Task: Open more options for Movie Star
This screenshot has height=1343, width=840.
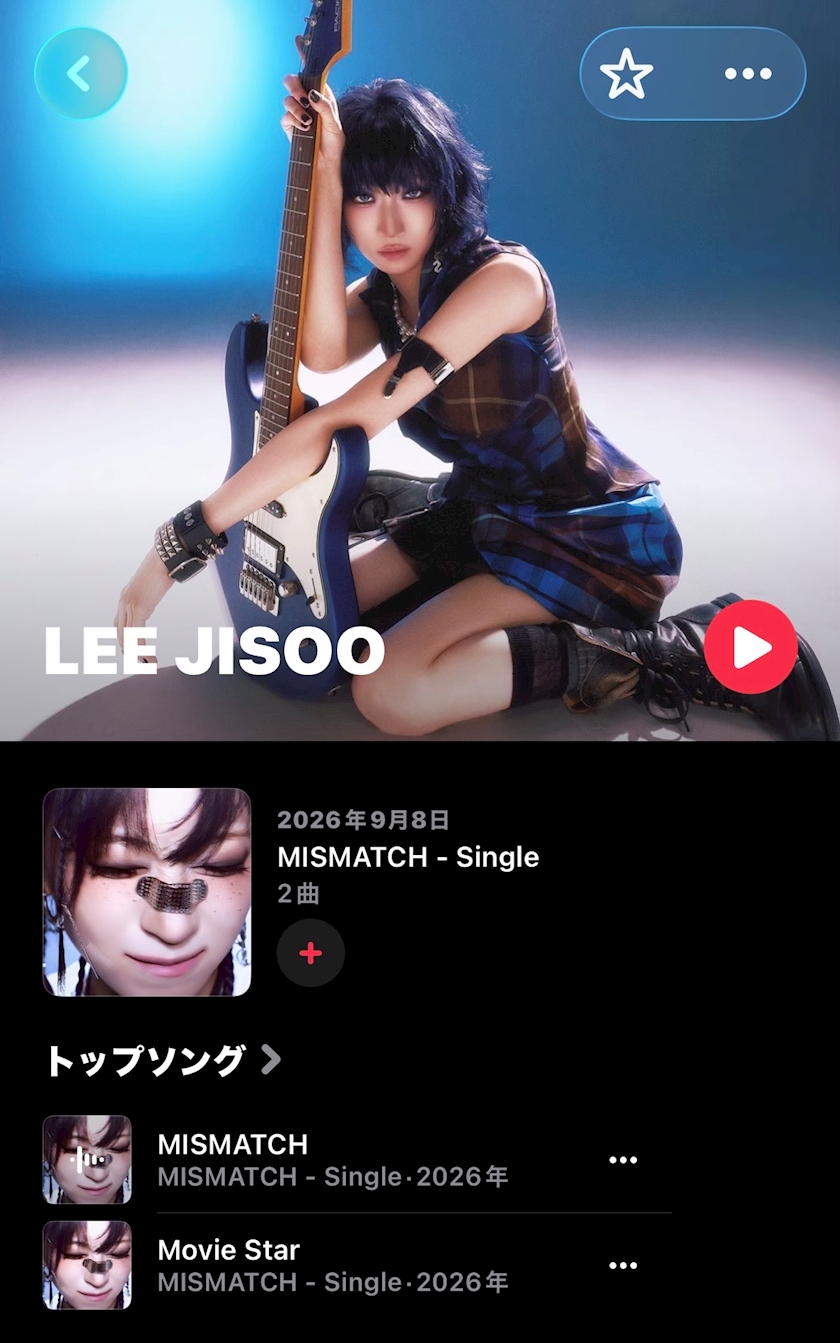Action: 623,1265
